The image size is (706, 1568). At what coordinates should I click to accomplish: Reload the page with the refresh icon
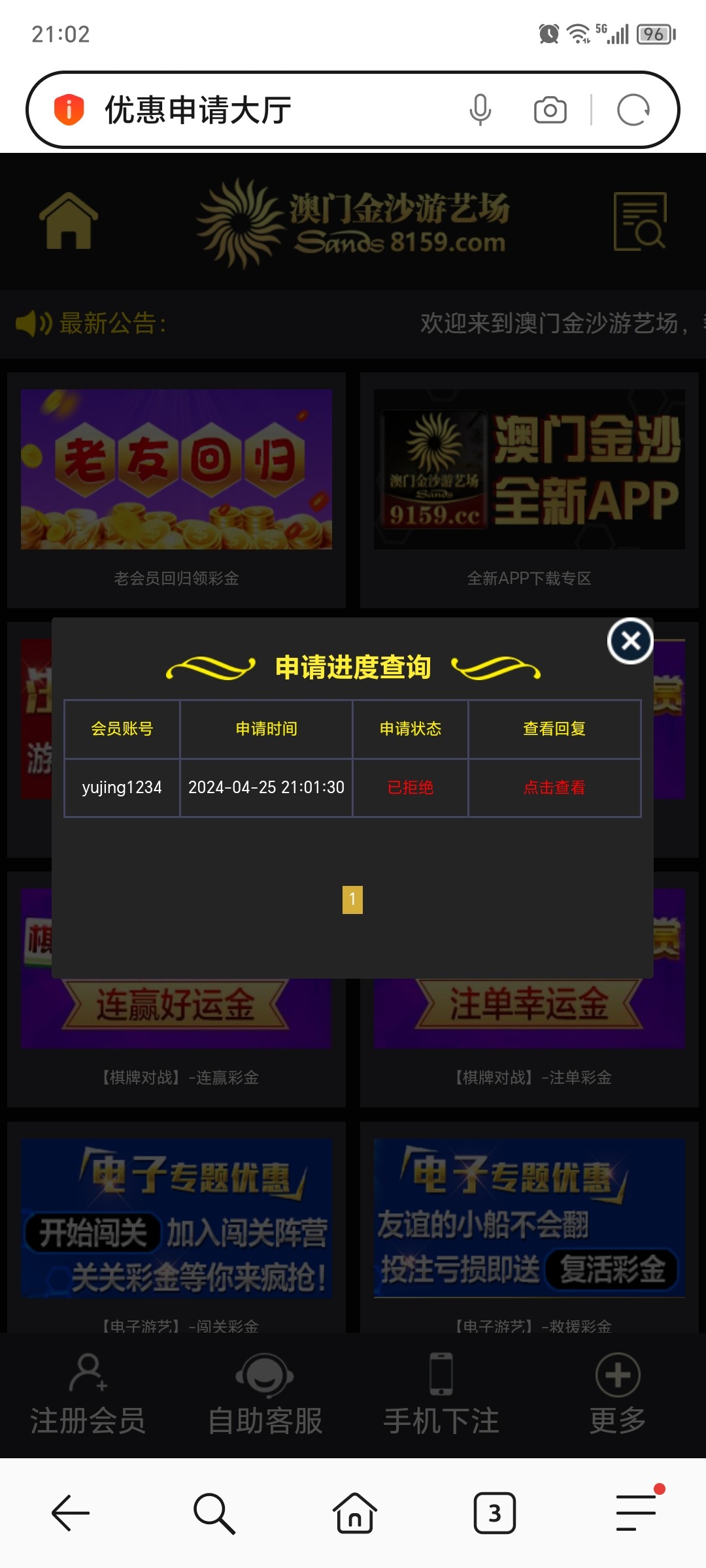pos(633,110)
